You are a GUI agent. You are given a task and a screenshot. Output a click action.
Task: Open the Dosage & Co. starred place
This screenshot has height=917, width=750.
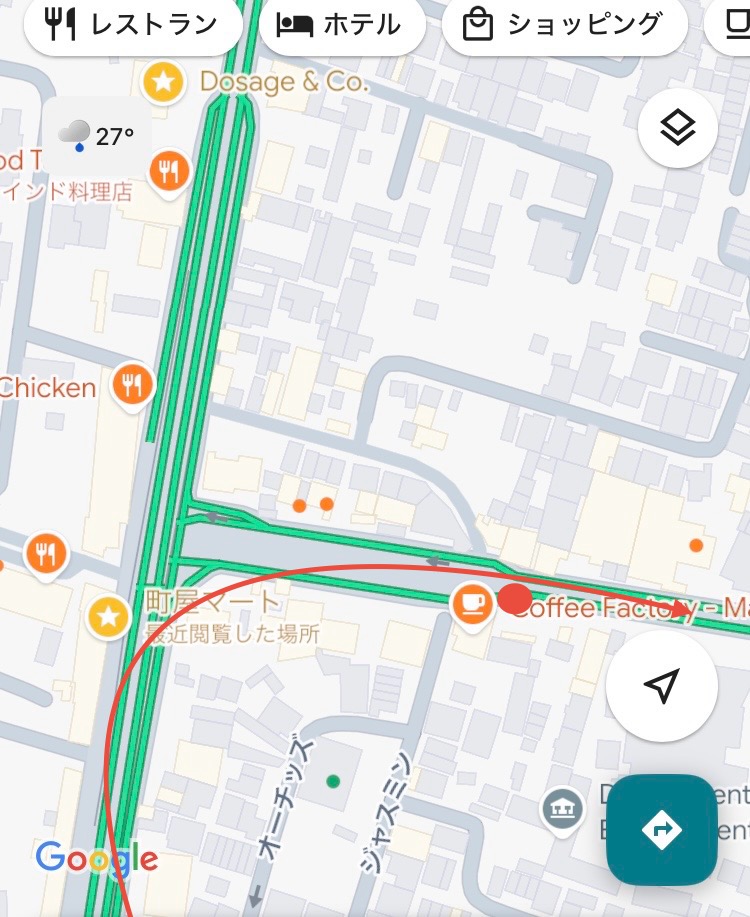point(163,82)
